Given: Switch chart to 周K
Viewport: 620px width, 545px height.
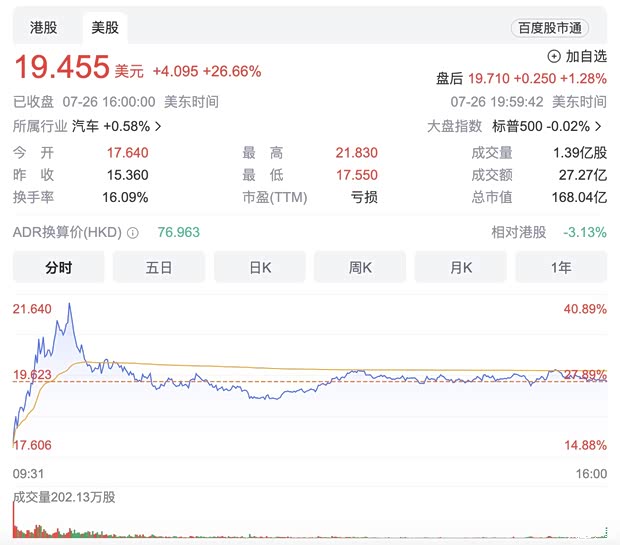Looking at the screenshot, I should tap(360, 267).
